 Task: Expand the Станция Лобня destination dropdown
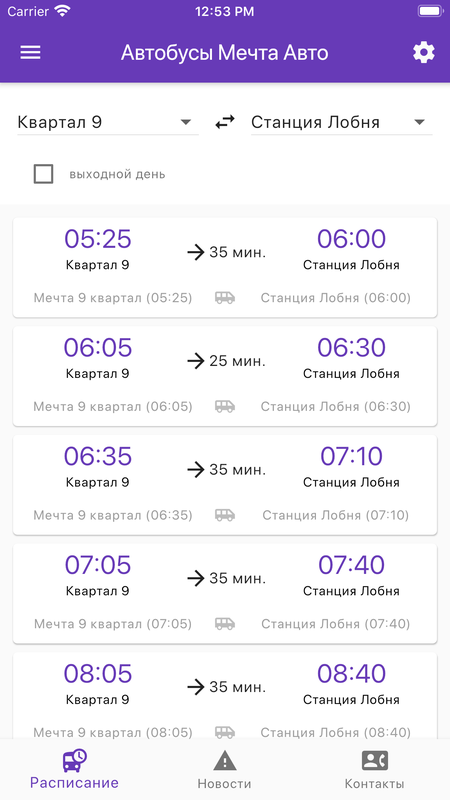(x=341, y=122)
